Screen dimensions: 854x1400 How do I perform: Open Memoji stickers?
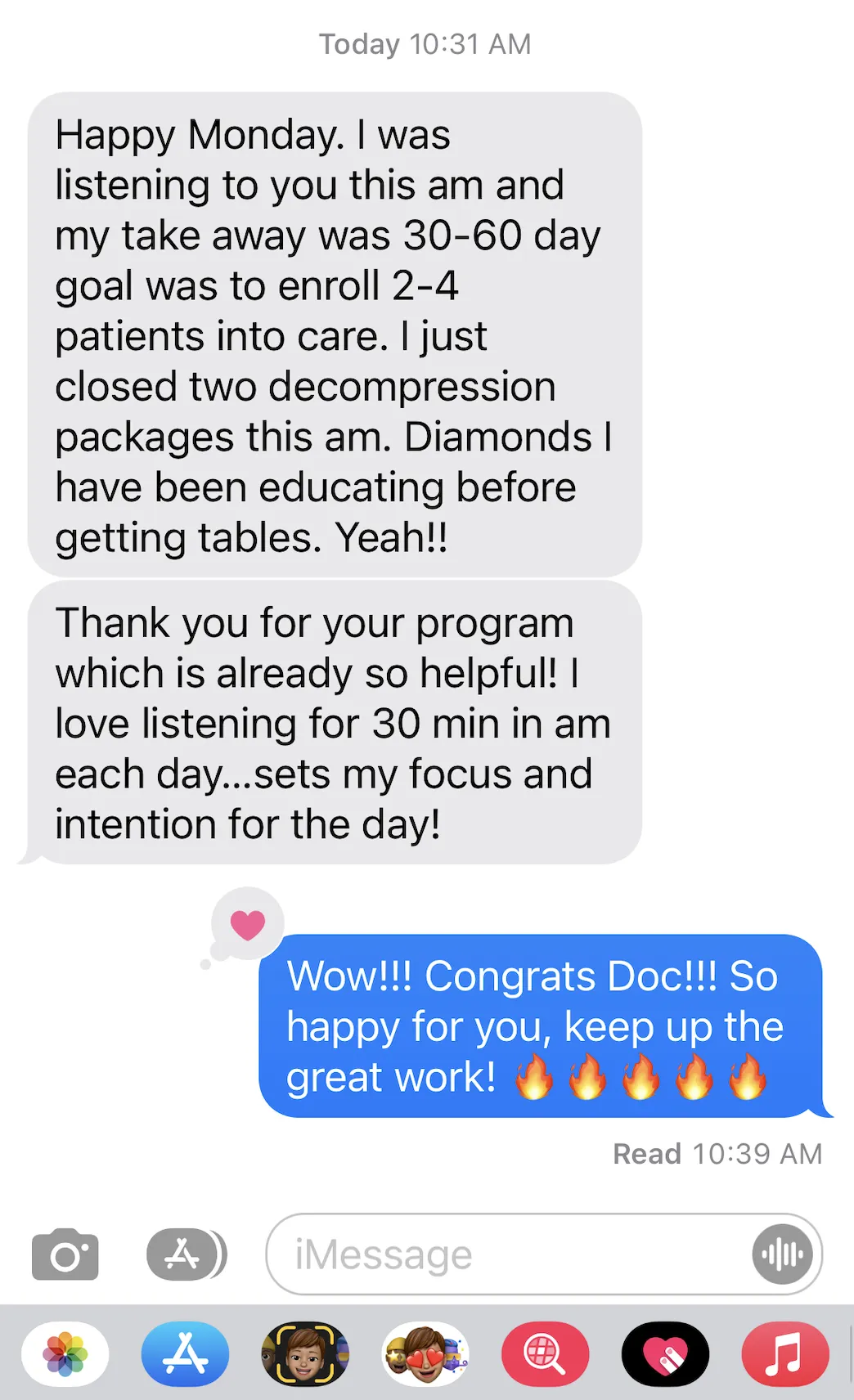tap(425, 1353)
